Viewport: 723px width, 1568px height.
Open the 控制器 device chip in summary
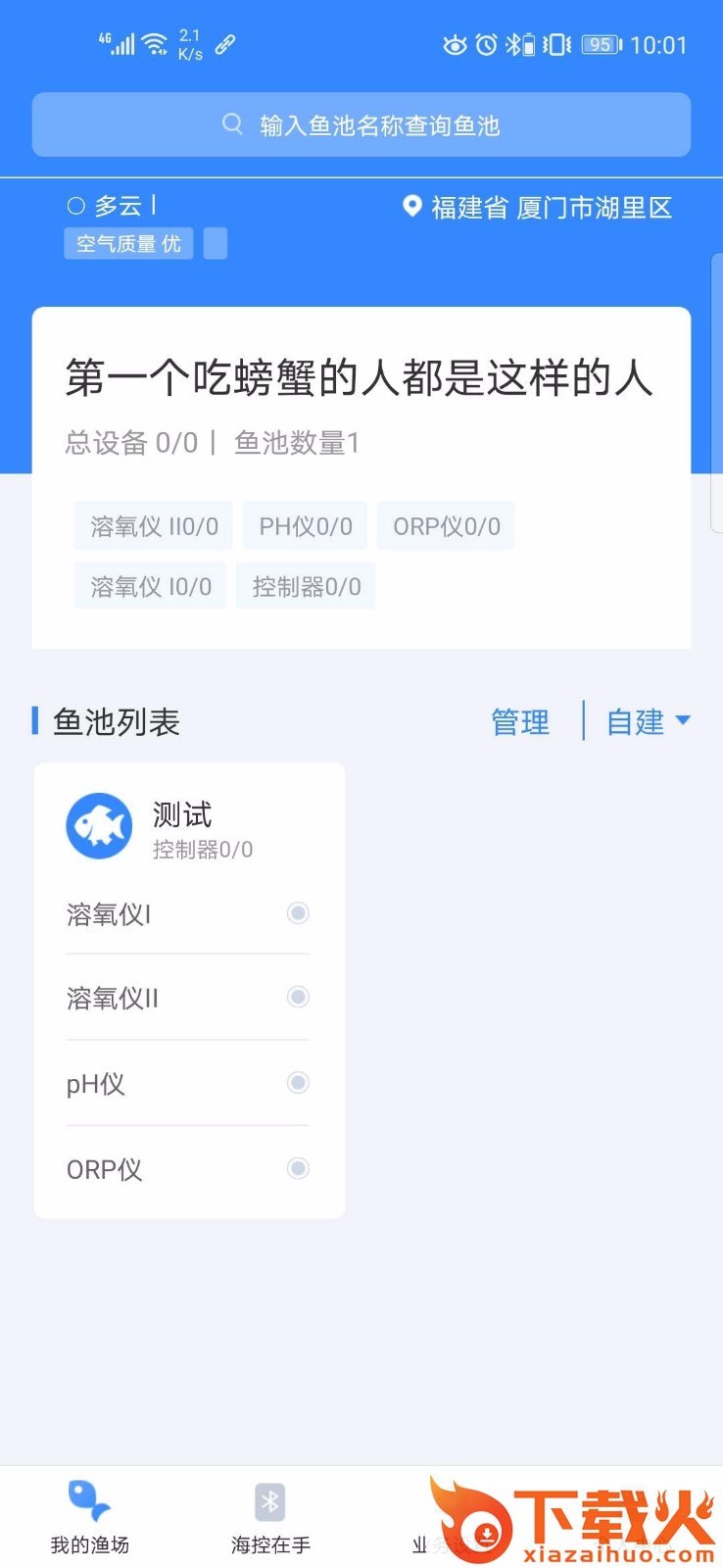click(x=307, y=586)
